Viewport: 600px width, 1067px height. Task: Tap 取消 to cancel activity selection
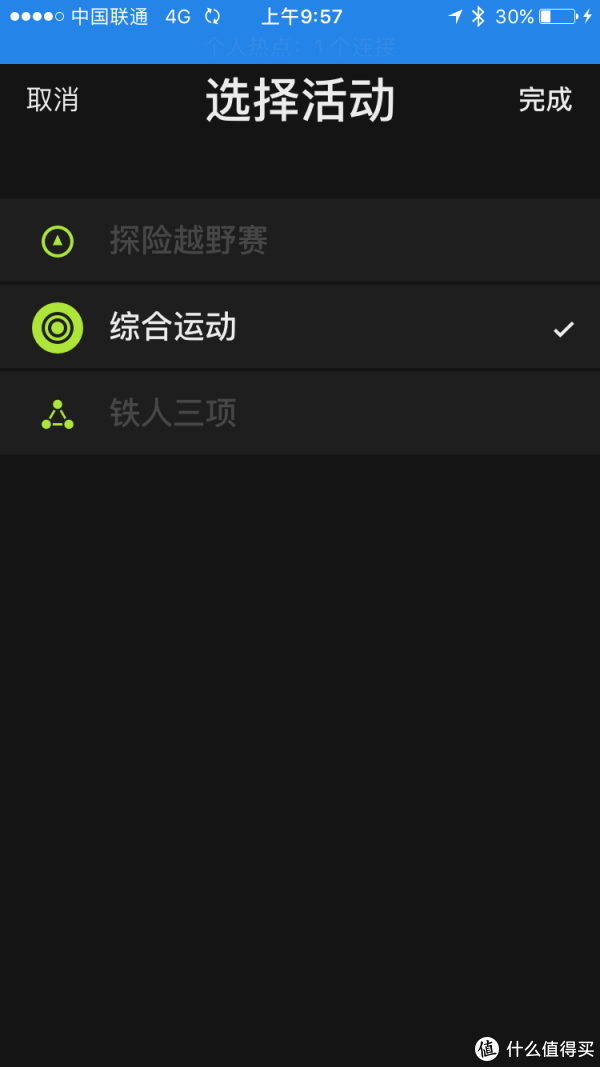52,100
